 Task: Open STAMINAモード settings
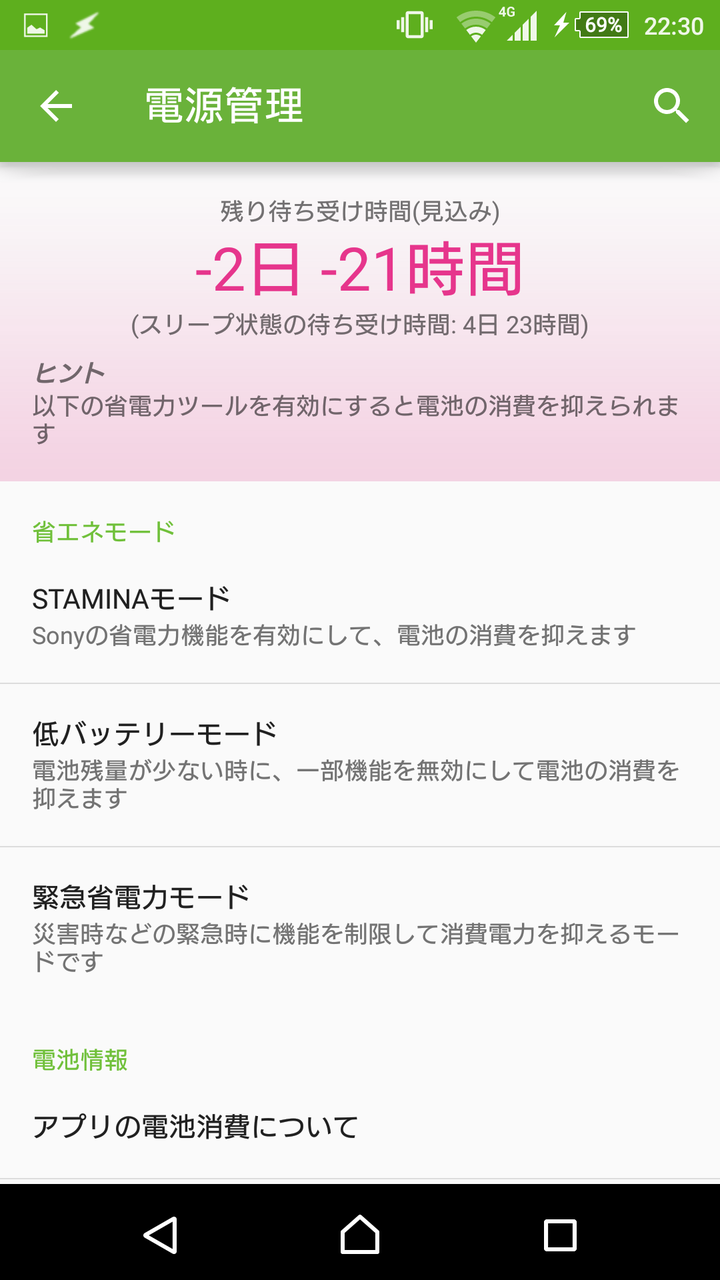[360, 610]
